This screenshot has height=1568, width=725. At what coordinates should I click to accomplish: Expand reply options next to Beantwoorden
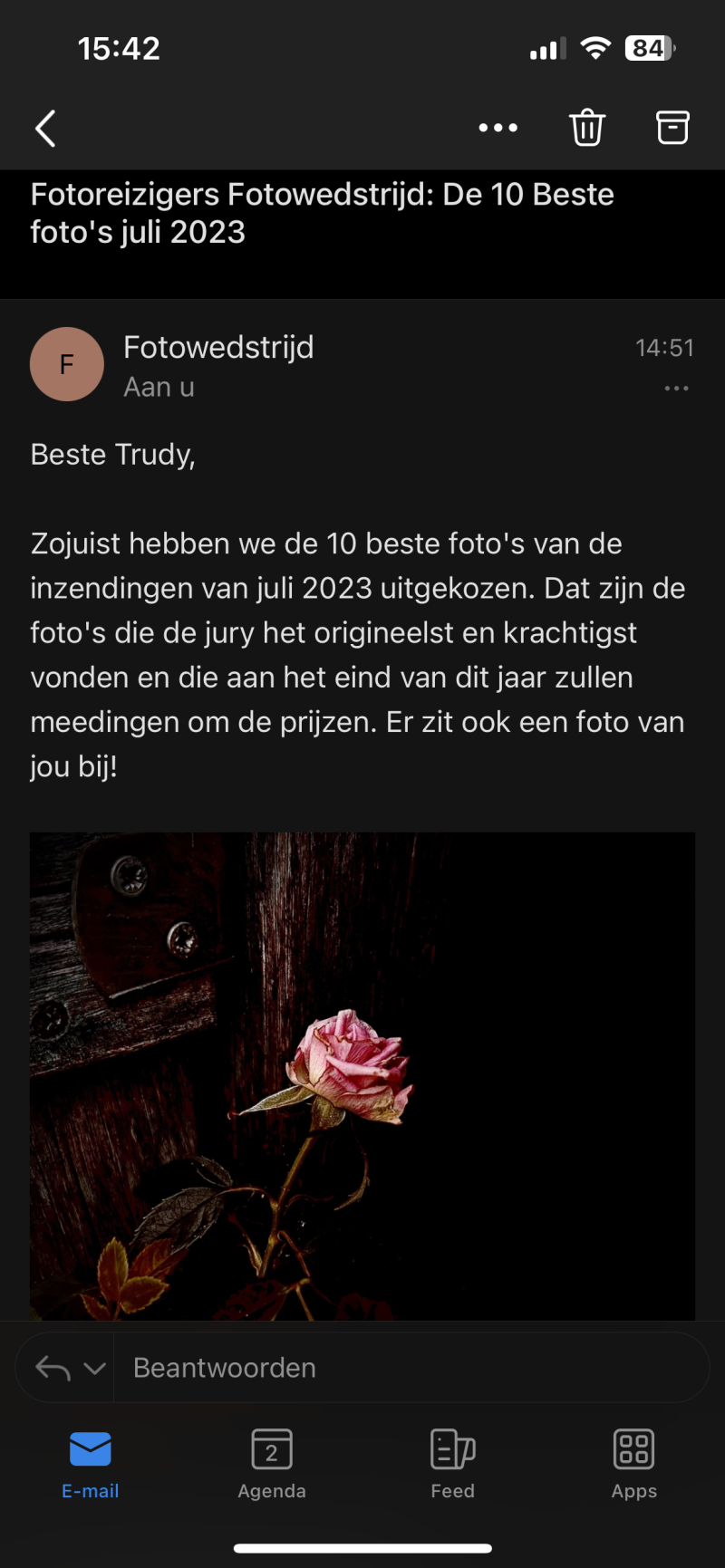[94, 1368]
